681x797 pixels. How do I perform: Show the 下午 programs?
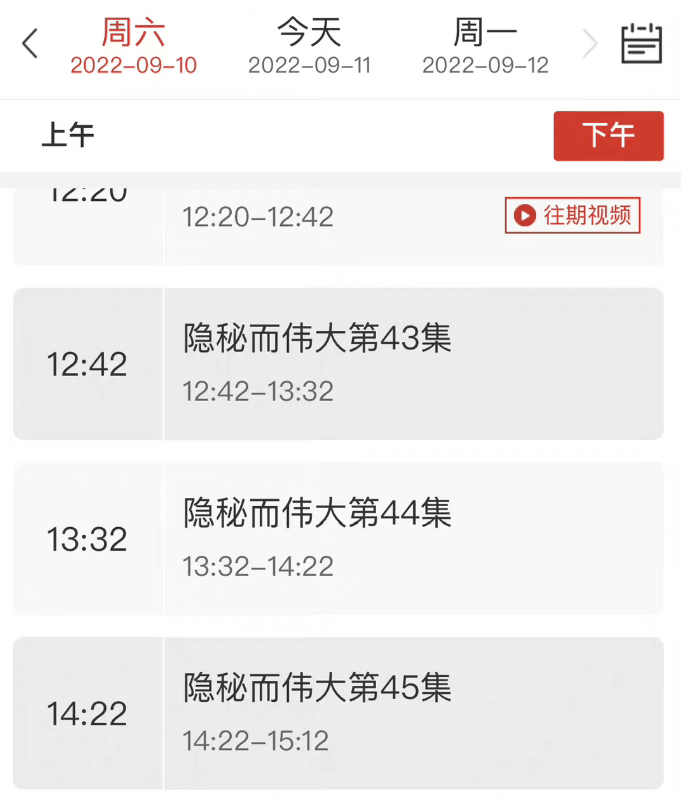pyautogui.click(x=608, y=136)
